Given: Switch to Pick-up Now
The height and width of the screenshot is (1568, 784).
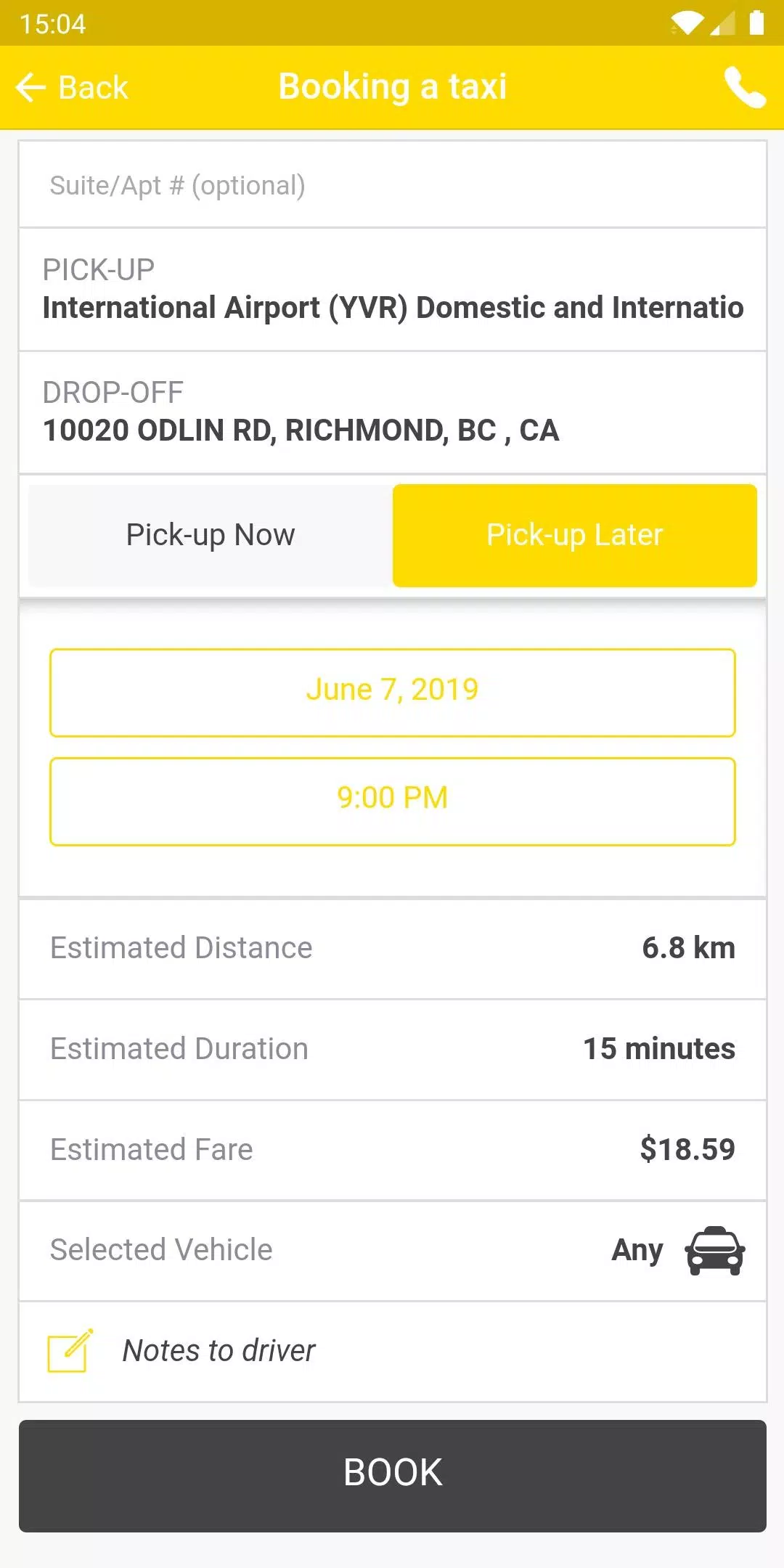Looking at the screenshot, I should coord(211,535).
